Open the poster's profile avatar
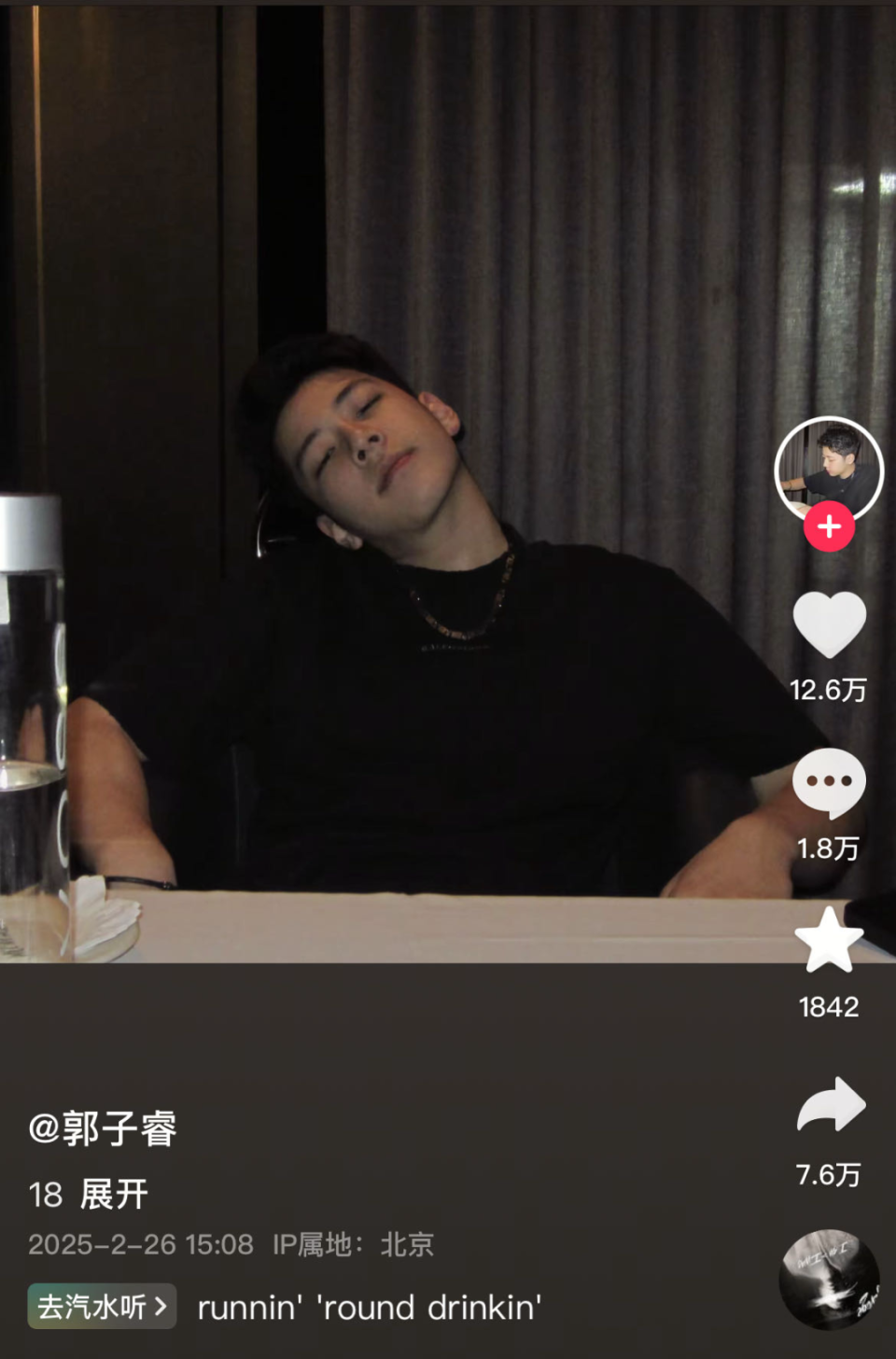Image resolution: width=896 pixels, height=1359 pixels. (829, 467)
